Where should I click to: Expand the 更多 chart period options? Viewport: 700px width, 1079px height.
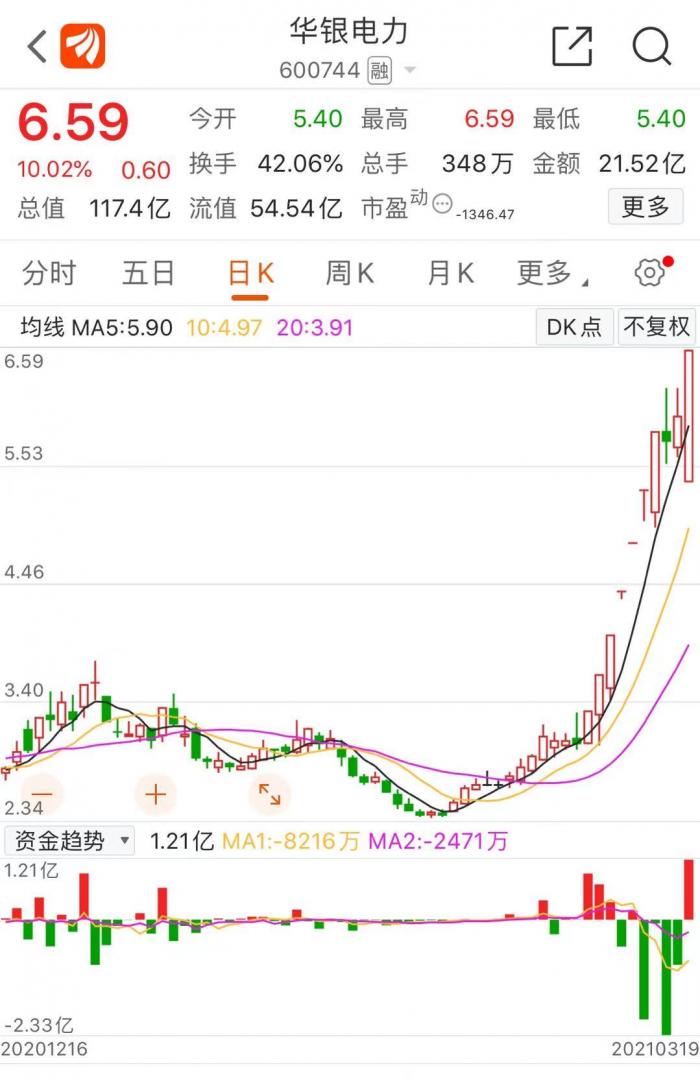[551, 273]
